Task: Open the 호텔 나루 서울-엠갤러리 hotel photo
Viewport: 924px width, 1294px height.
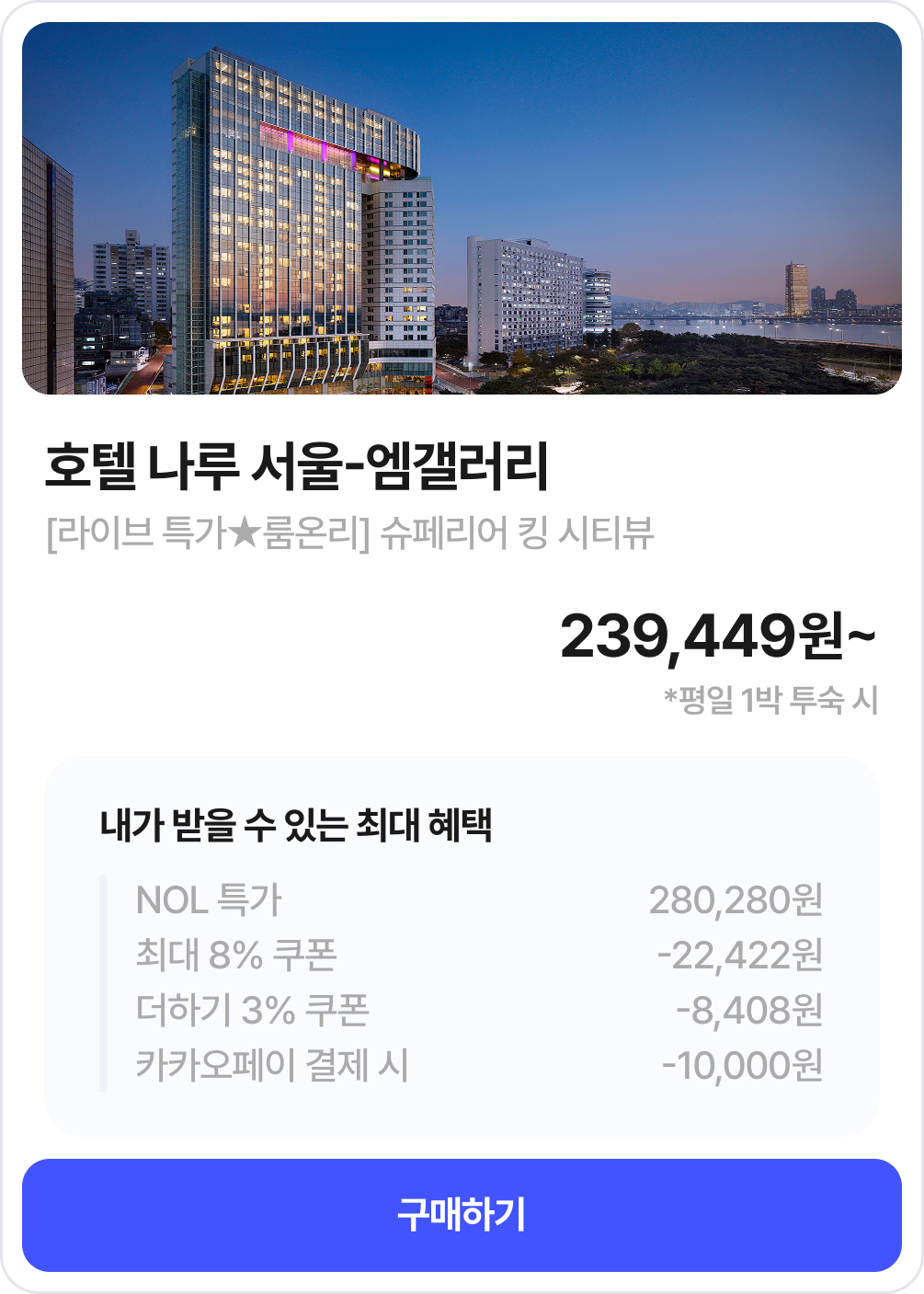Action: [x=462, y=209]
